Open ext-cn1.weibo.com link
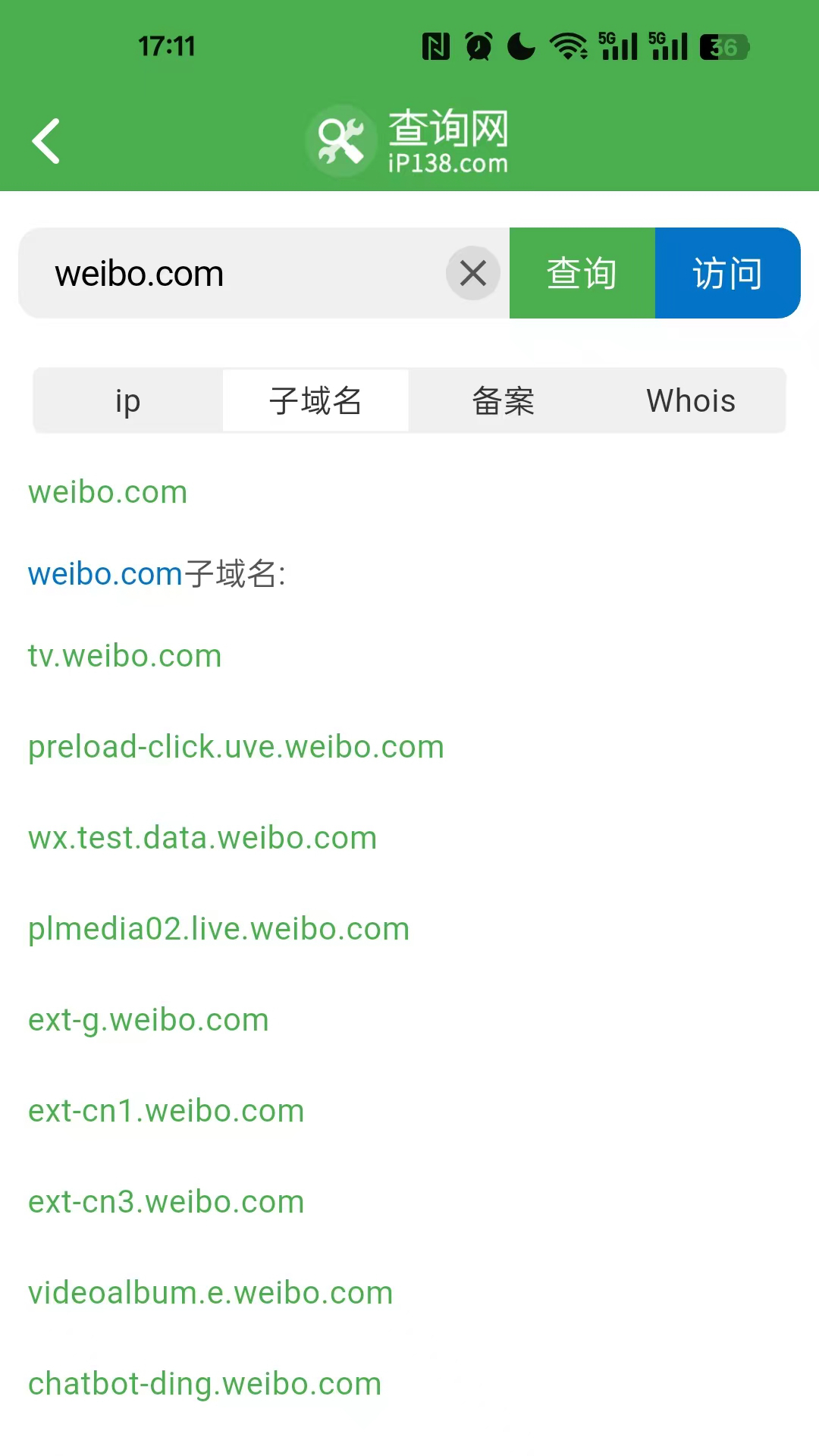Image resolution: width=819 pixels, height=1456 pixels. (x=166, y=1111)
